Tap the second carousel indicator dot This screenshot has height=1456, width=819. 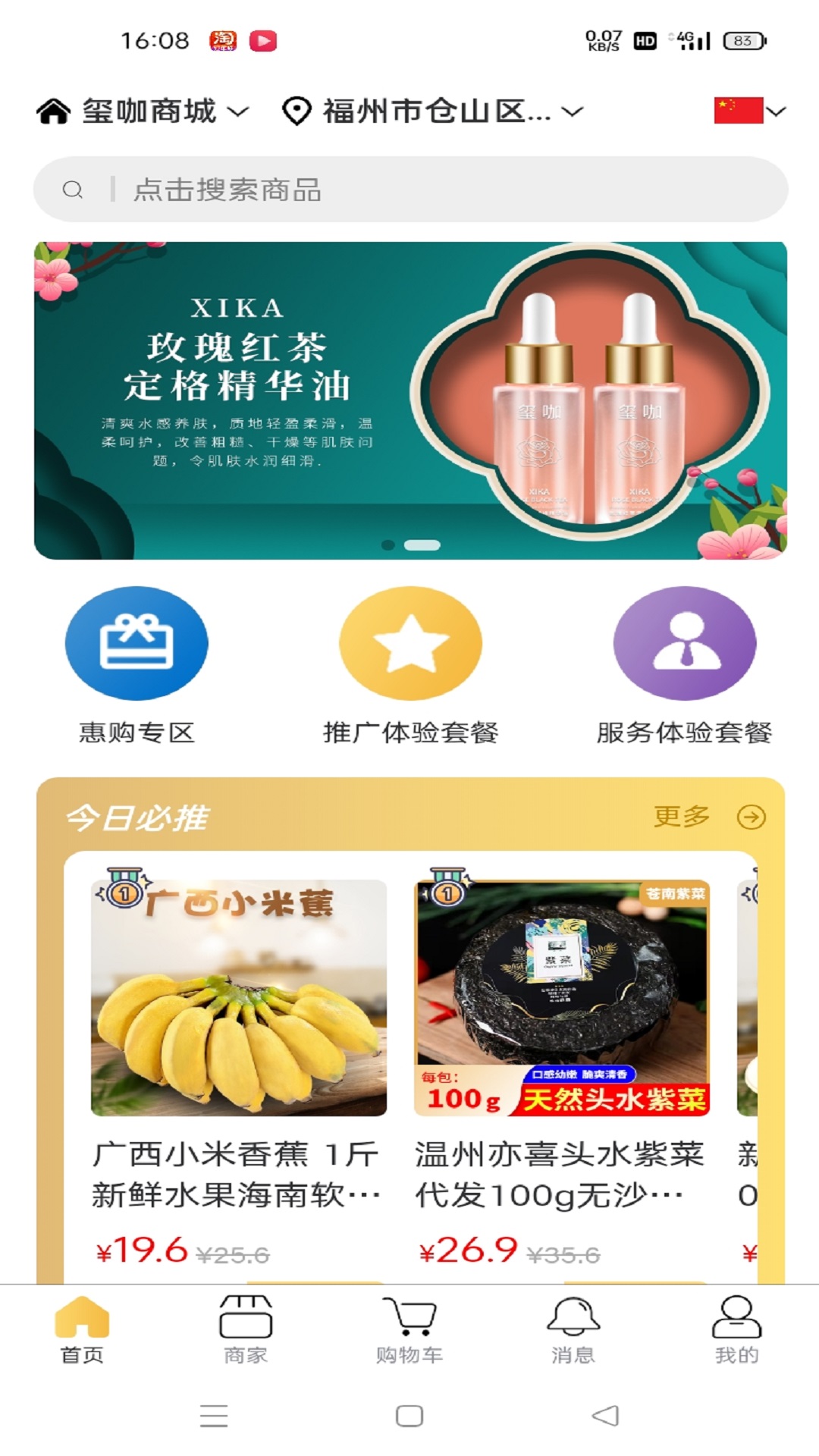tap(422, 543)
